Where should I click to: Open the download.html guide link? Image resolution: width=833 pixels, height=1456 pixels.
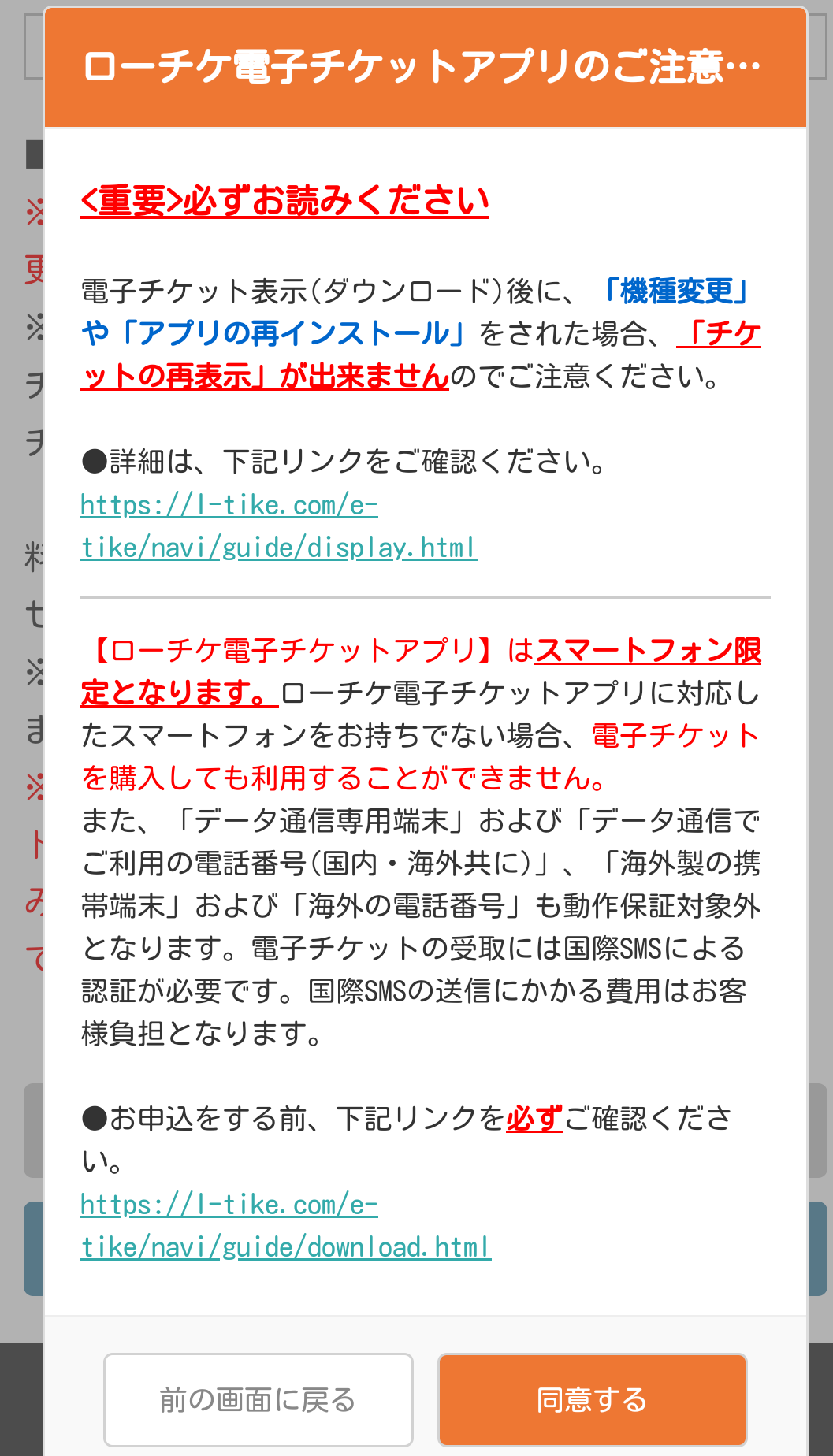coord(285,1246)
